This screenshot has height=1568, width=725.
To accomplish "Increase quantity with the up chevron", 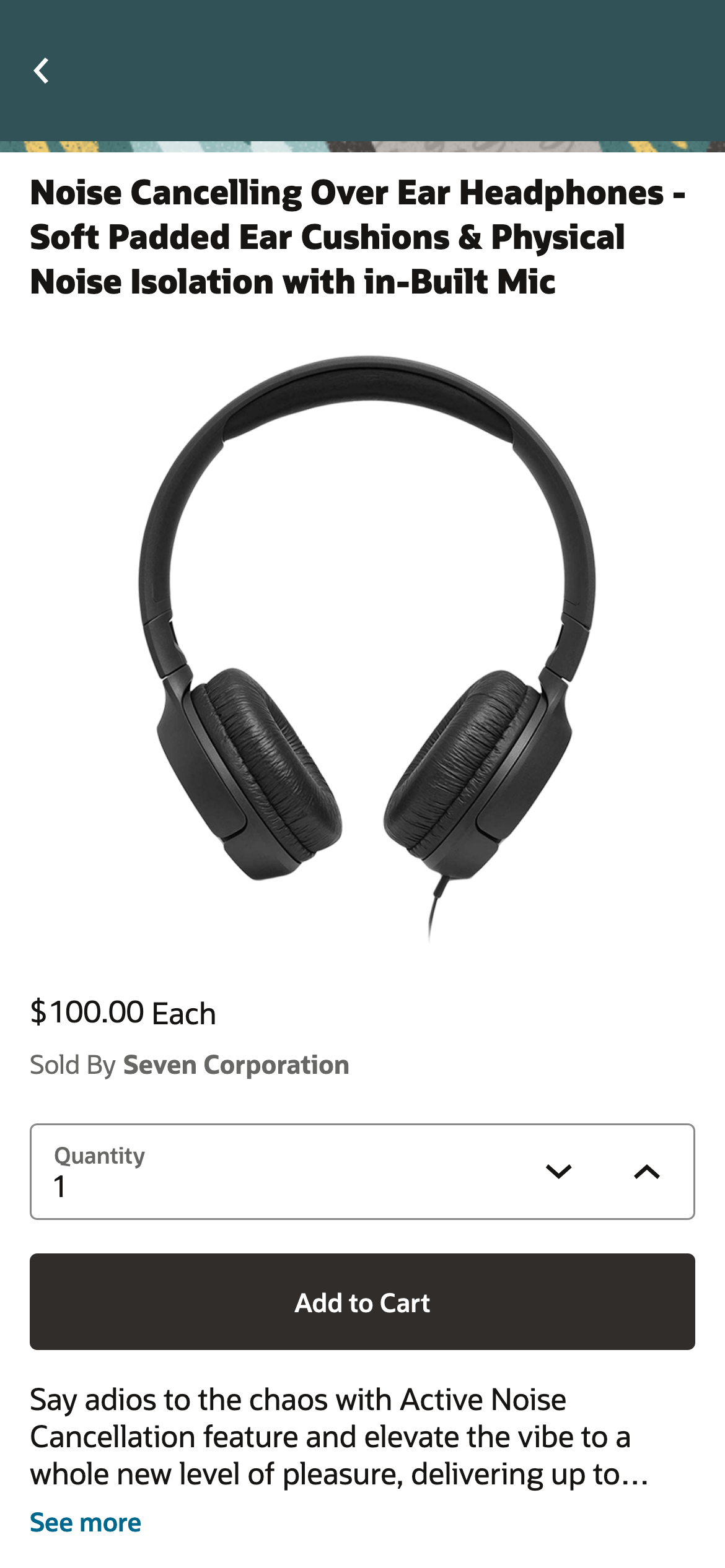I will pyautogui.click(x=647, y=1172).
